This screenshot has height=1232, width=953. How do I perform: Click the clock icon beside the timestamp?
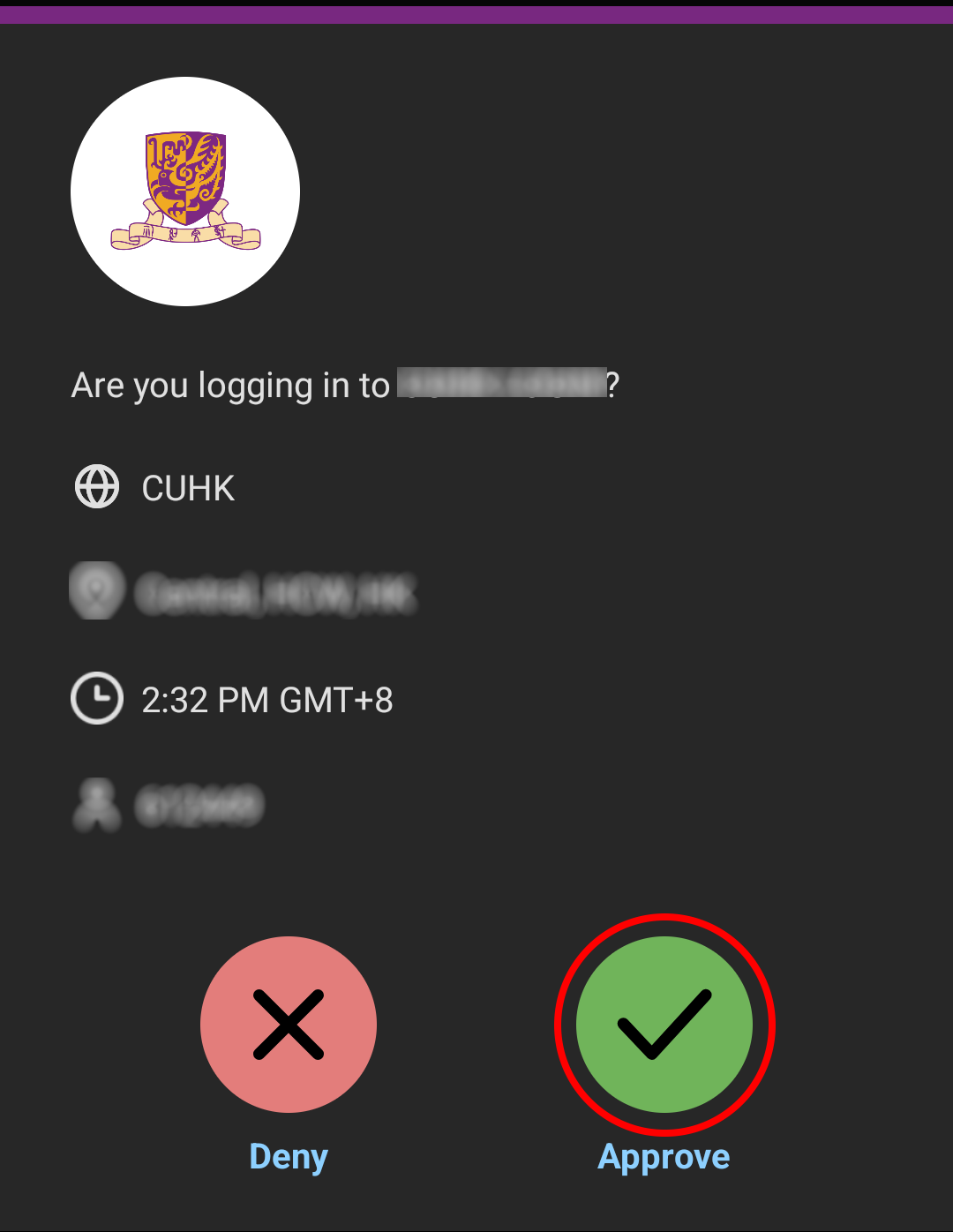(x=95, y=697)
